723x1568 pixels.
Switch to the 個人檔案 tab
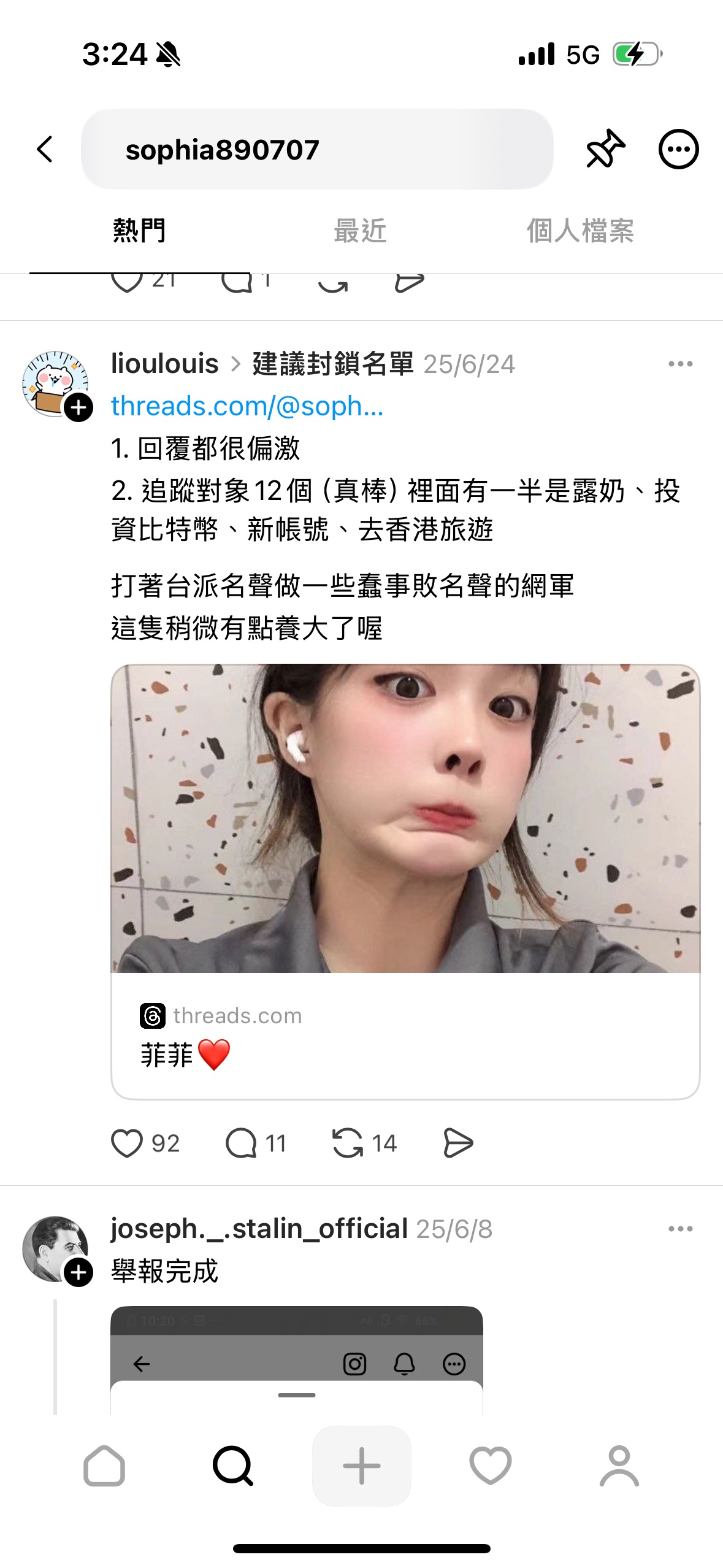coord(580,231)
